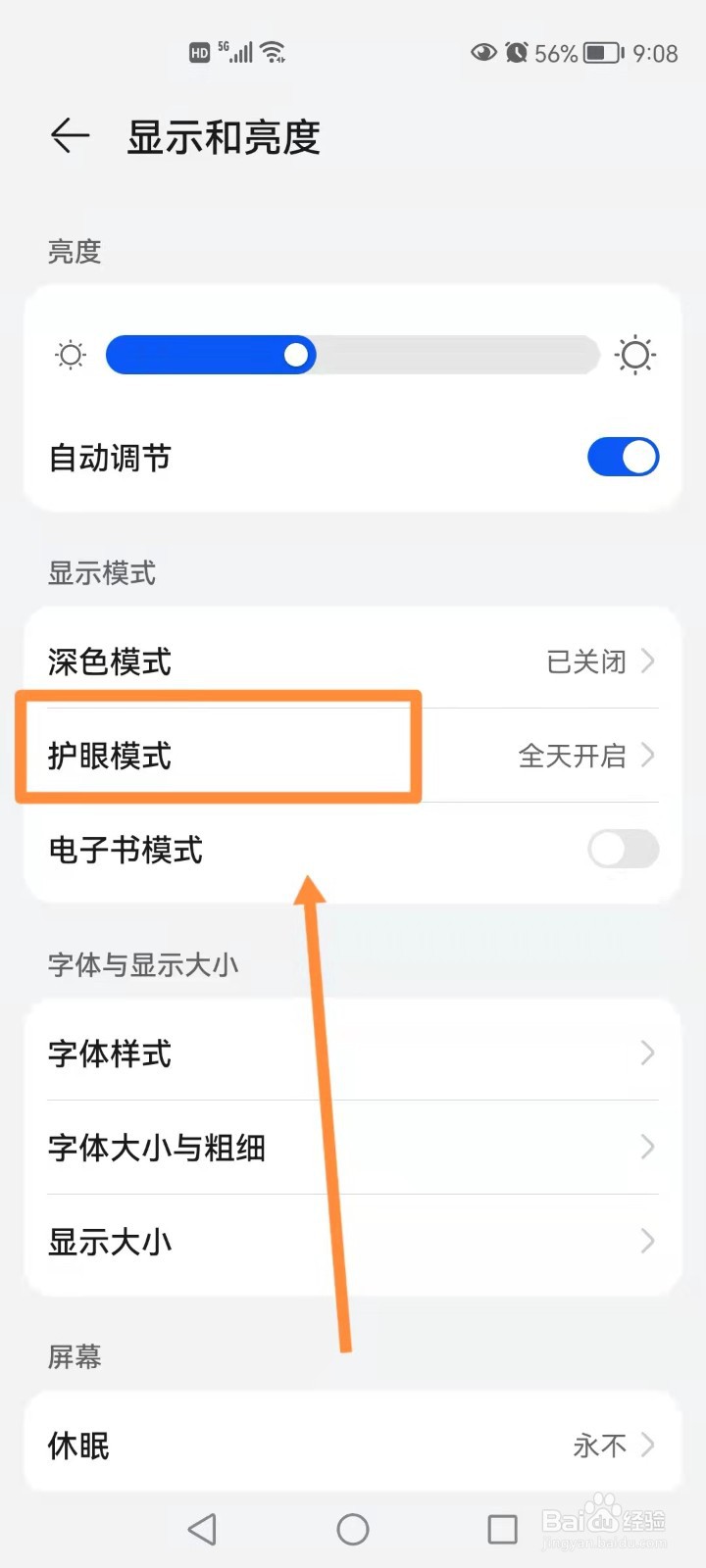The image size is (706, 1568).
Task: Enable 电子书模式 with its switch
Action: [623, 850]
